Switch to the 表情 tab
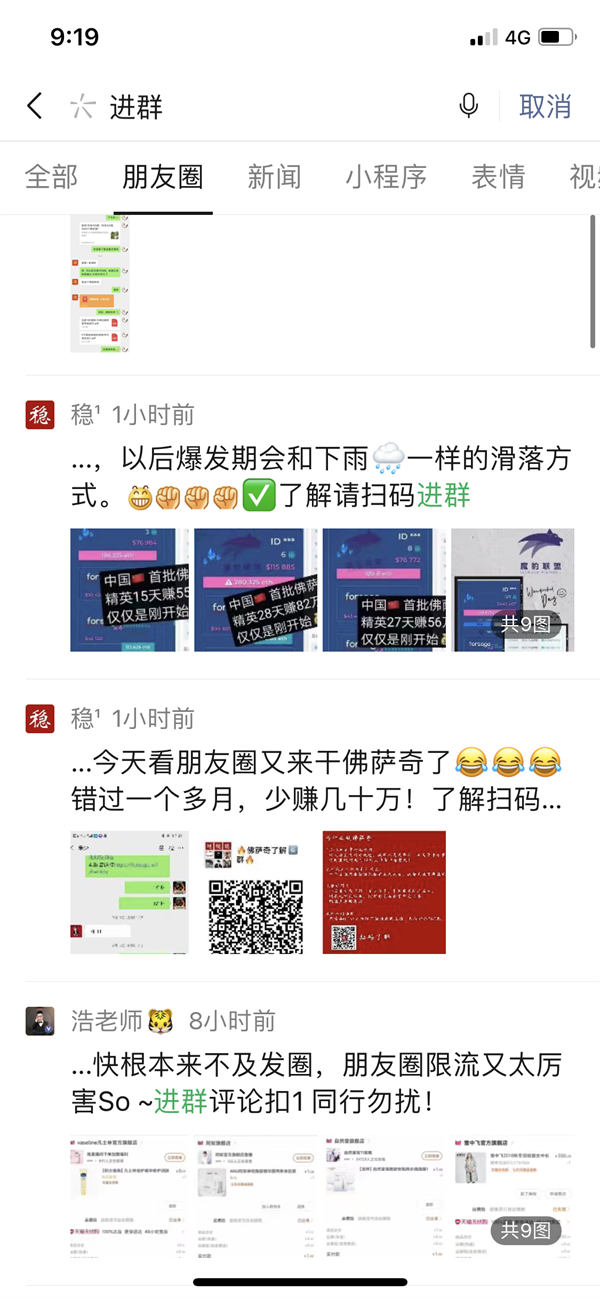The width and height of the screenshot is (600, 1299). click(x=498, y=177)
